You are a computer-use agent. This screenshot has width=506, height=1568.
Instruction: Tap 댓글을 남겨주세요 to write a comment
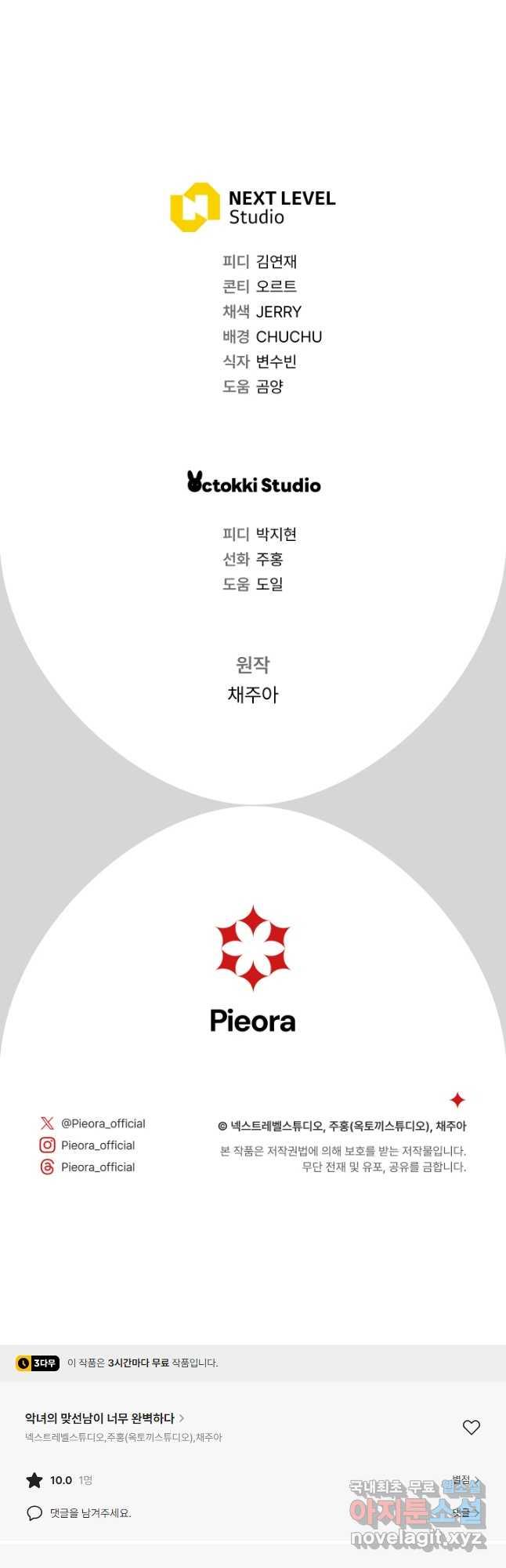point(90,1513)
